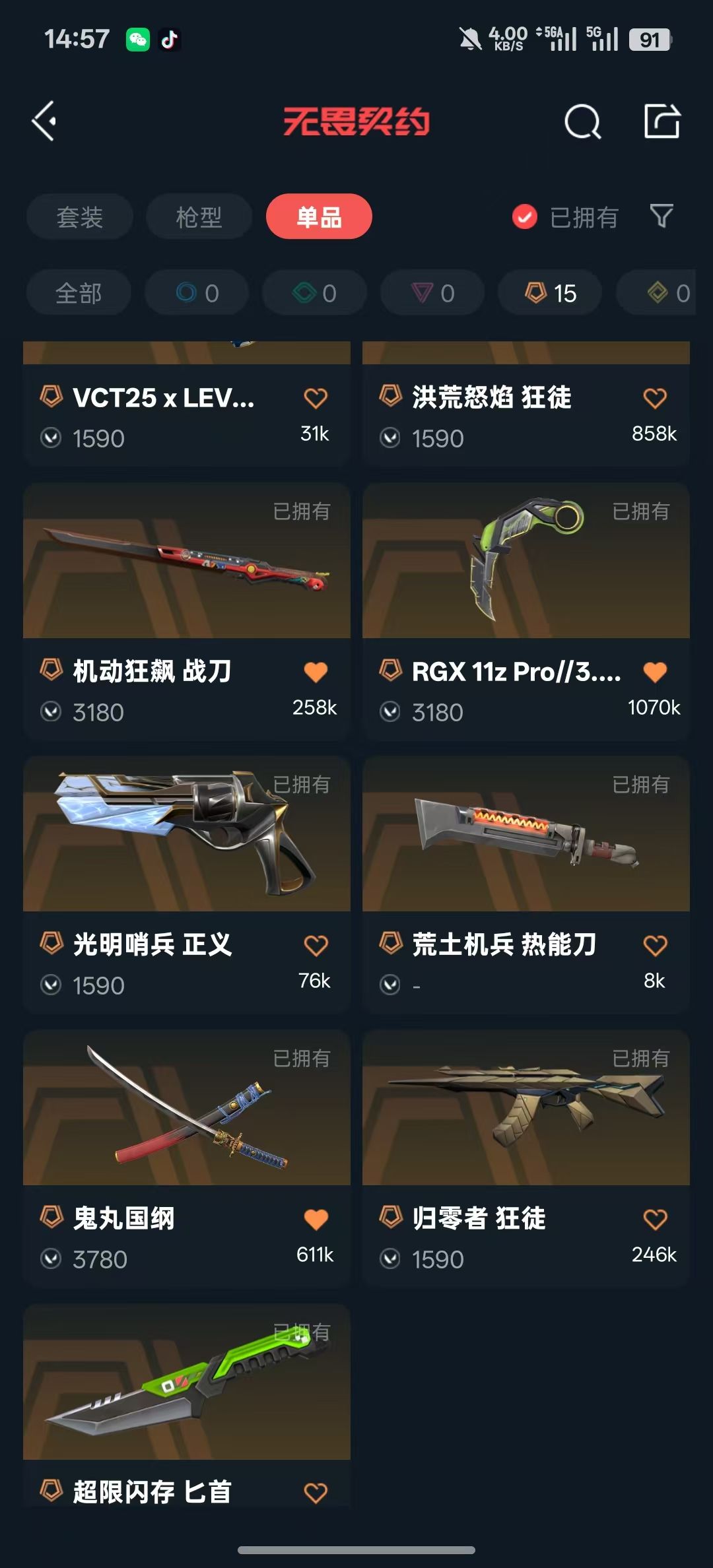Open the funnel filter icon
713x1568 pixels.
point(662,216)
